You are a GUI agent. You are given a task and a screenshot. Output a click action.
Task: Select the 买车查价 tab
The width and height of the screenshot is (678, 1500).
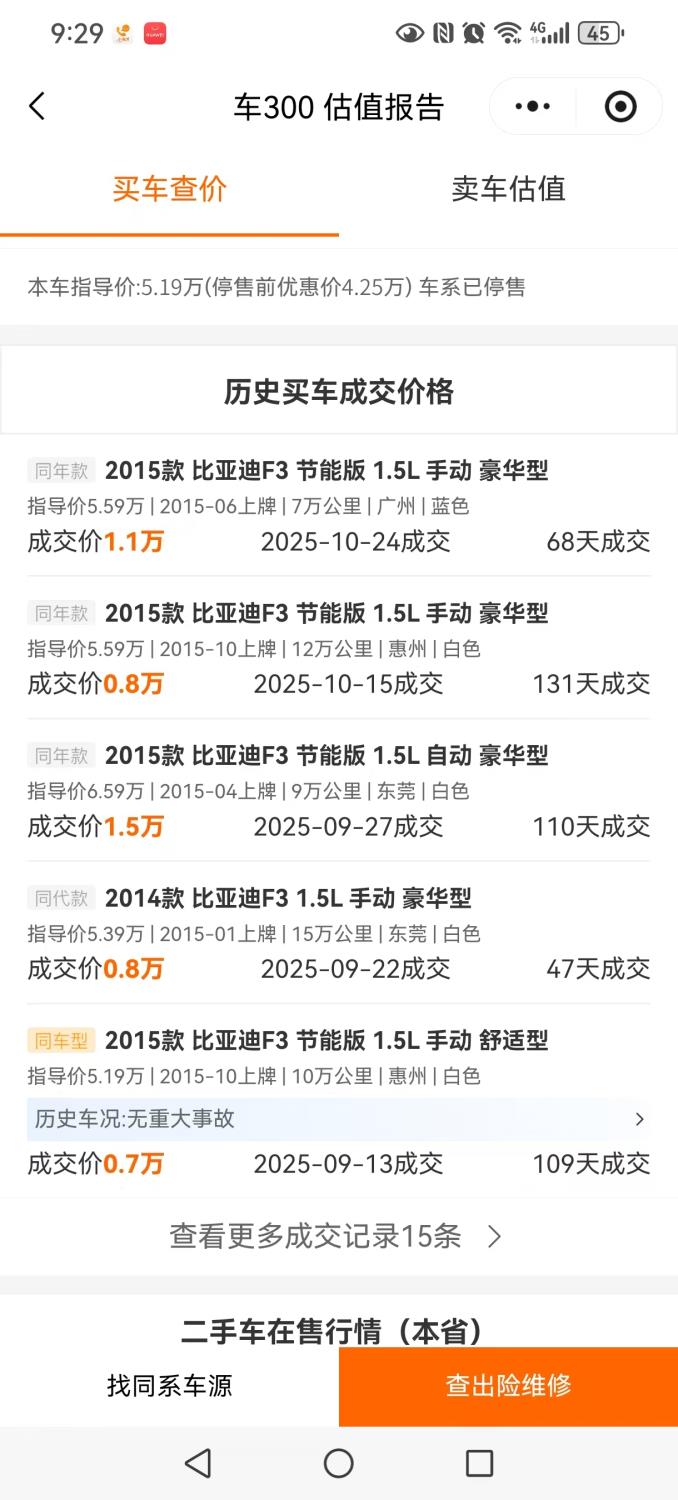169,189
